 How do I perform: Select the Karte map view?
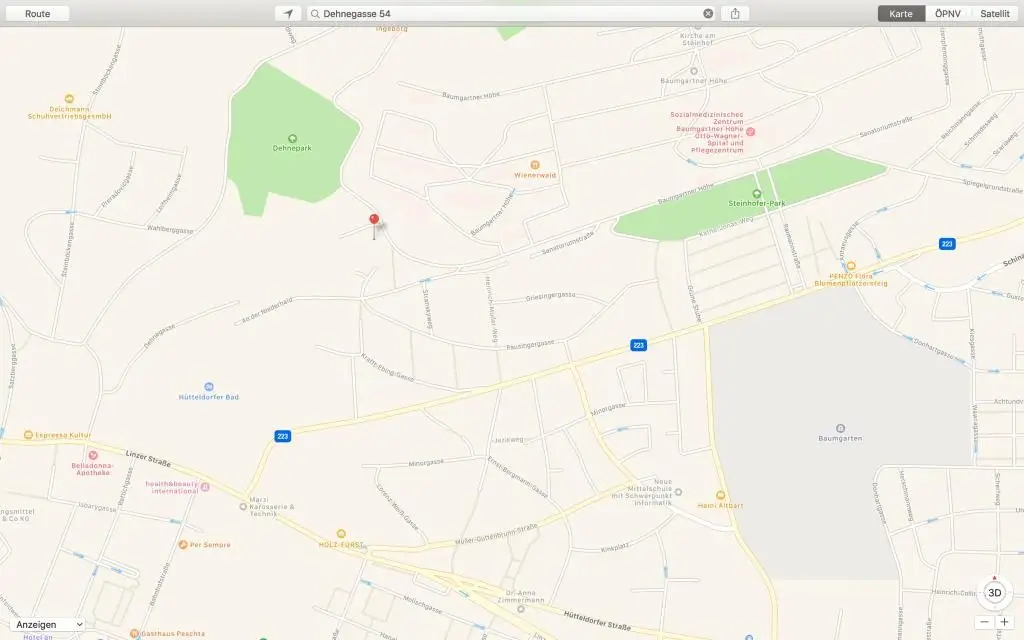901,14
